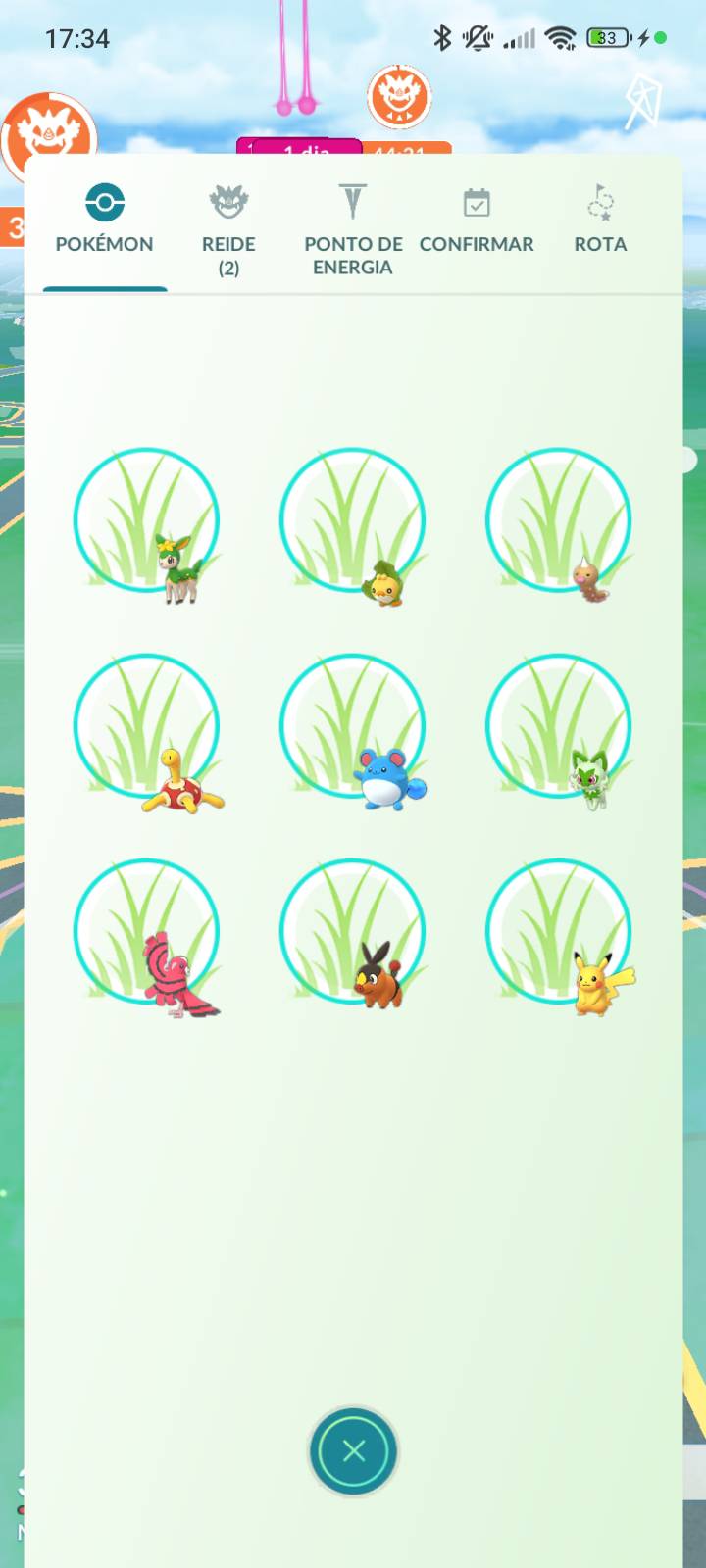This screenshot has width=706, height=1568.
Task: Choose the nearby Marill
Action: [x=353, y=728]
